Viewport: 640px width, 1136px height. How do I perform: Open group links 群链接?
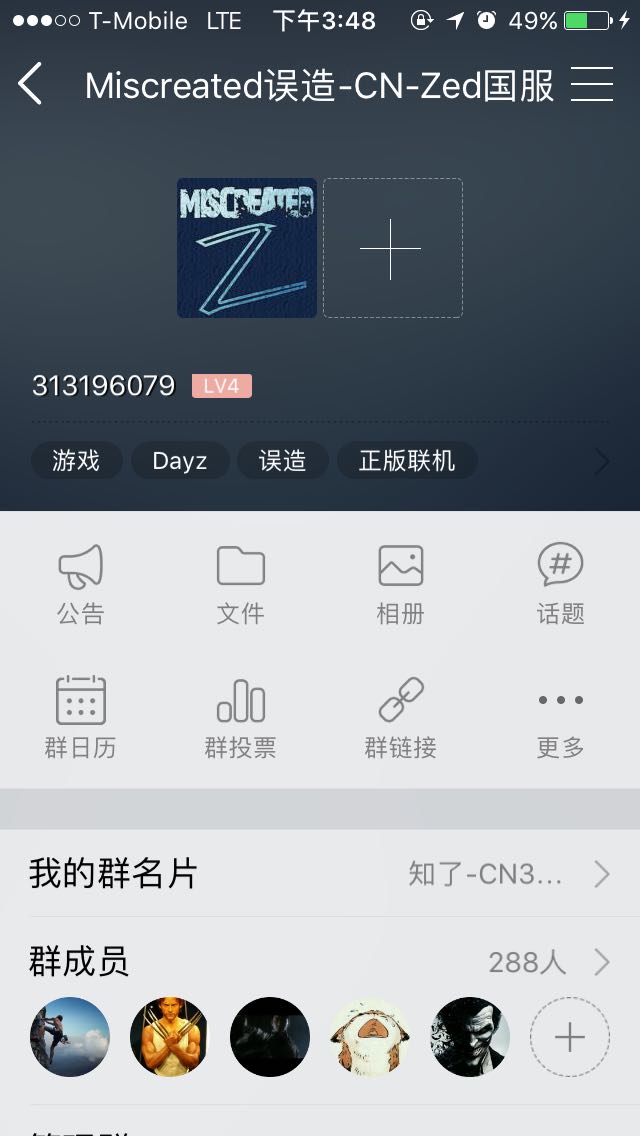pos(400,717)
